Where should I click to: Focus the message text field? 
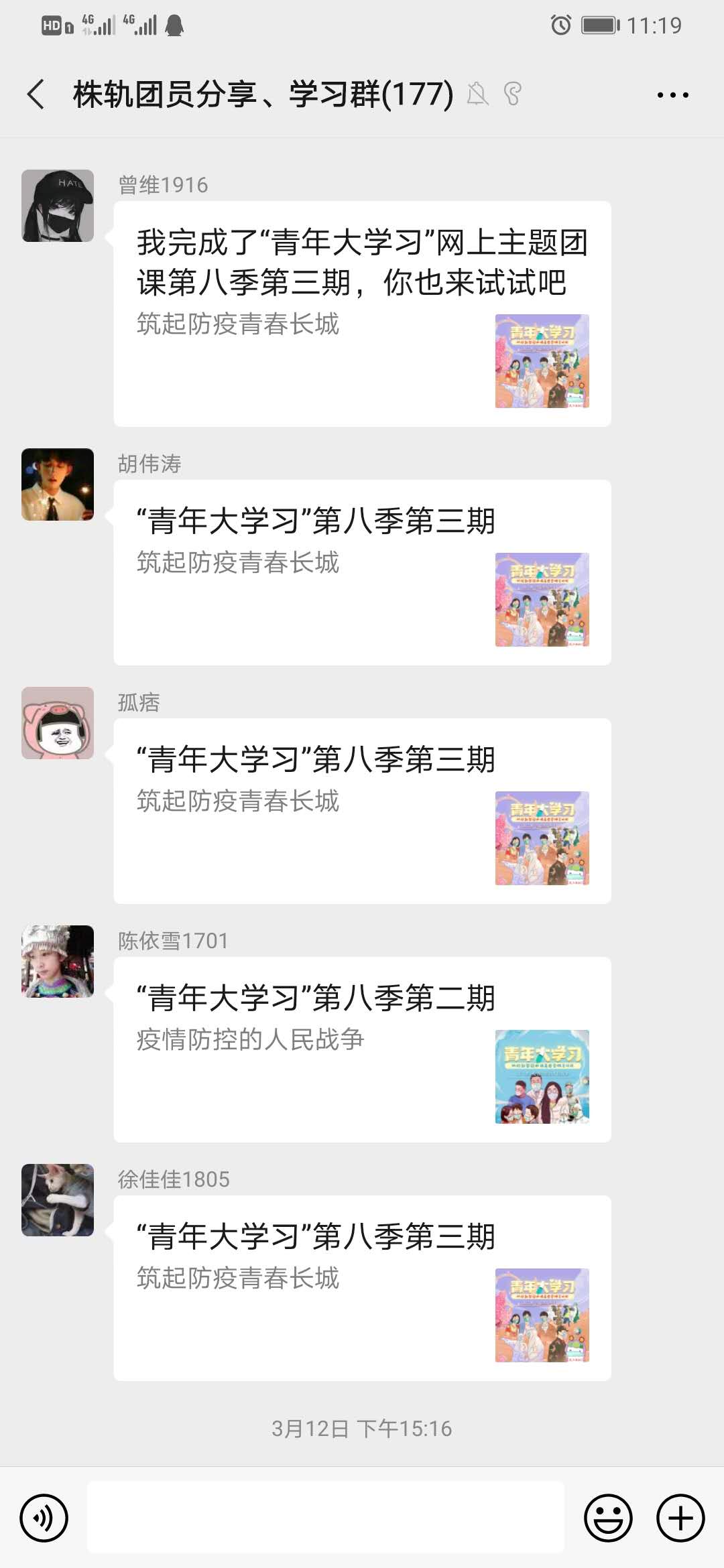pos(326,1518)
